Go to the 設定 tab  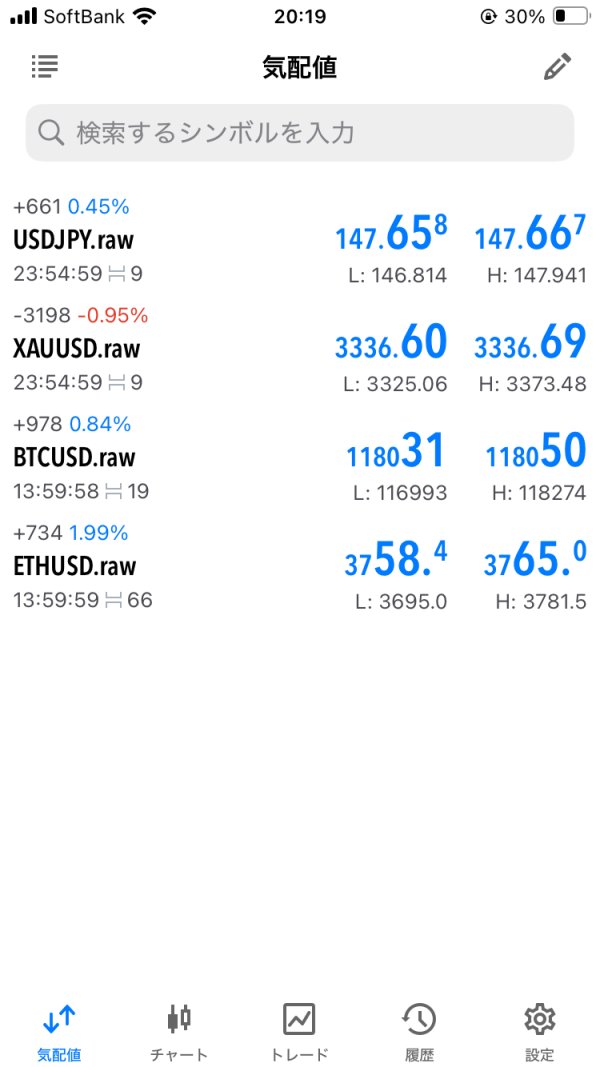pyautogui.click(x=539, y=1032)
